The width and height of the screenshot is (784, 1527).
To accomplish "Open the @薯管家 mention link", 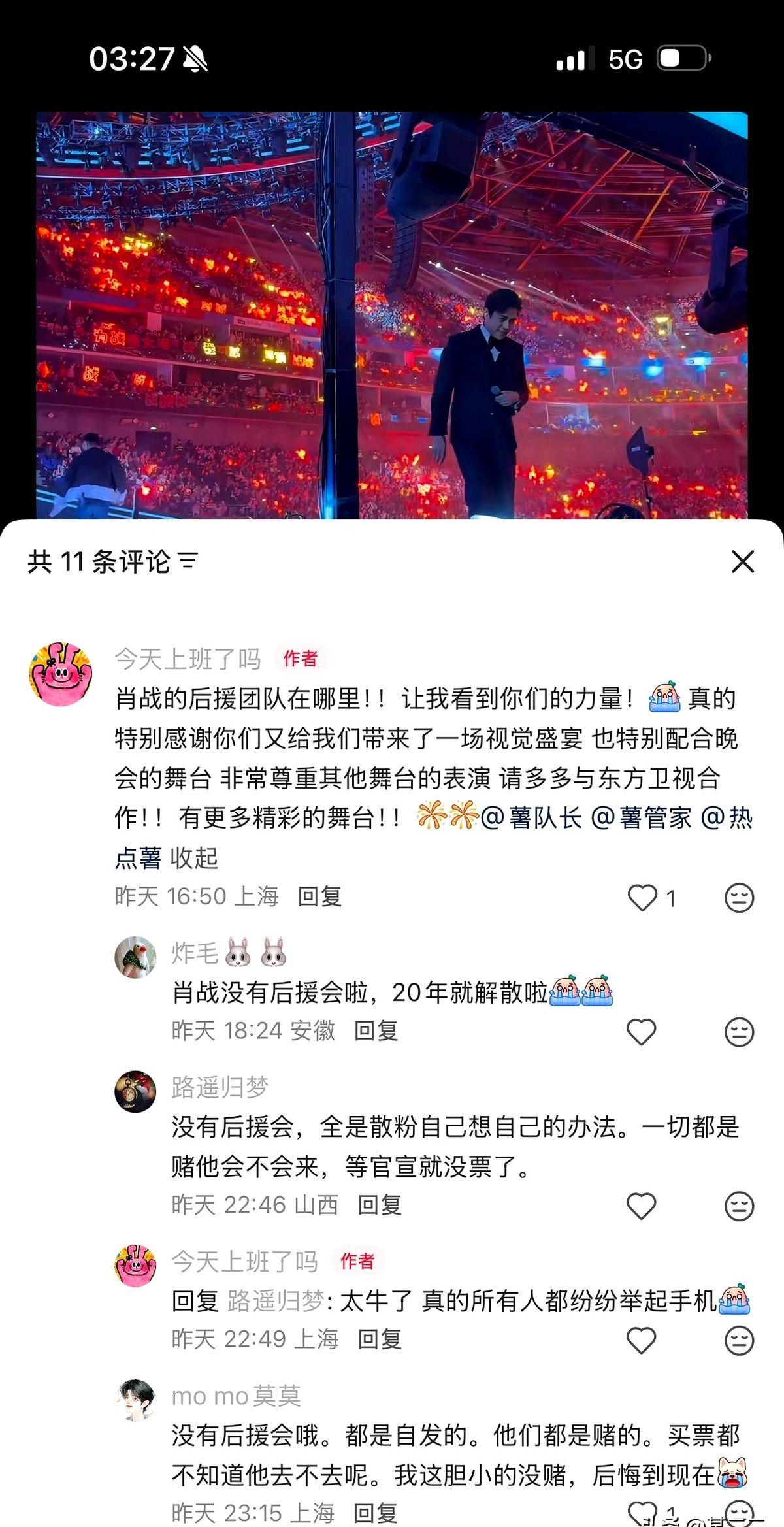I will pos(641,818).
